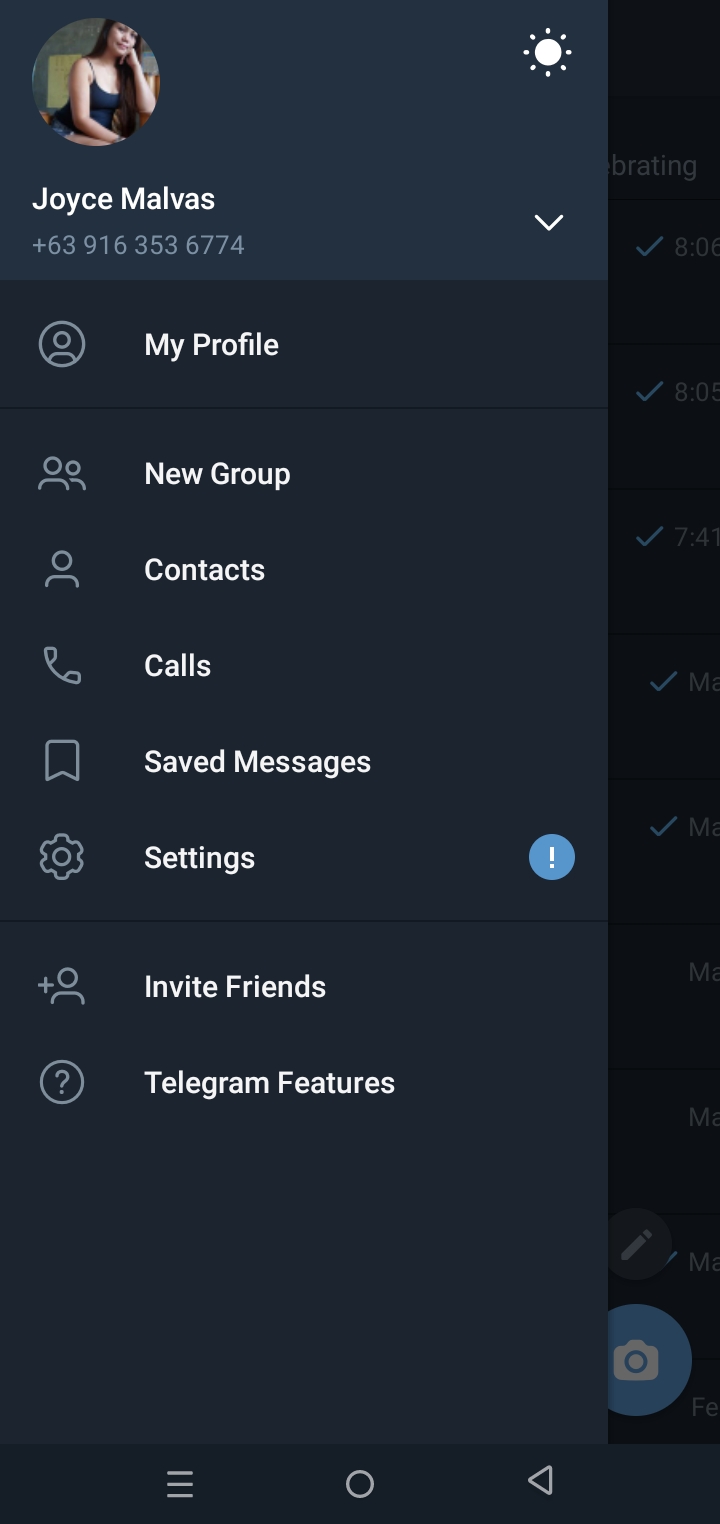This screenshot has height=1524, width=720.
Task: Expand the accounts list chevron
Action: (548, 222)
